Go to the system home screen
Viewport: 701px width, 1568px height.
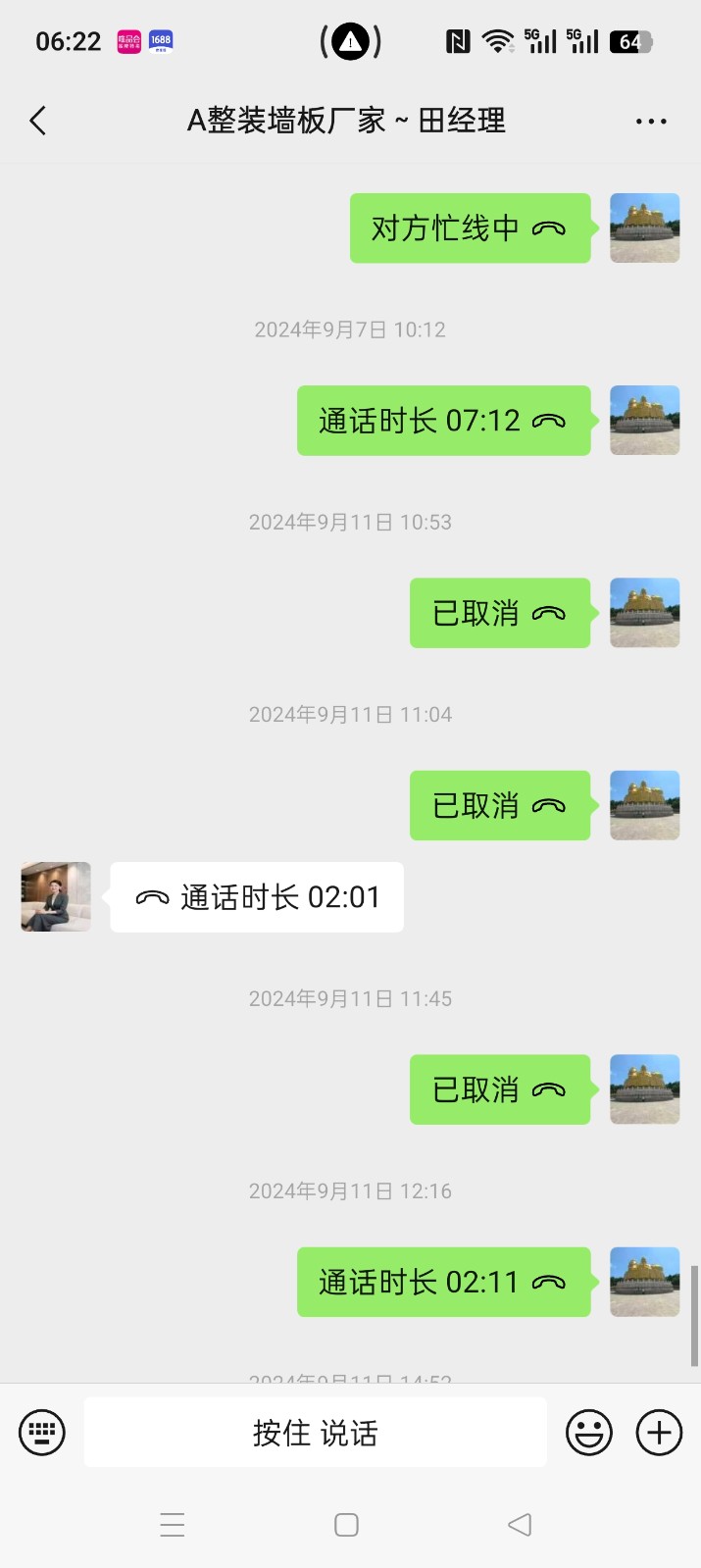pyautogui.click(x=346, y=1525)
